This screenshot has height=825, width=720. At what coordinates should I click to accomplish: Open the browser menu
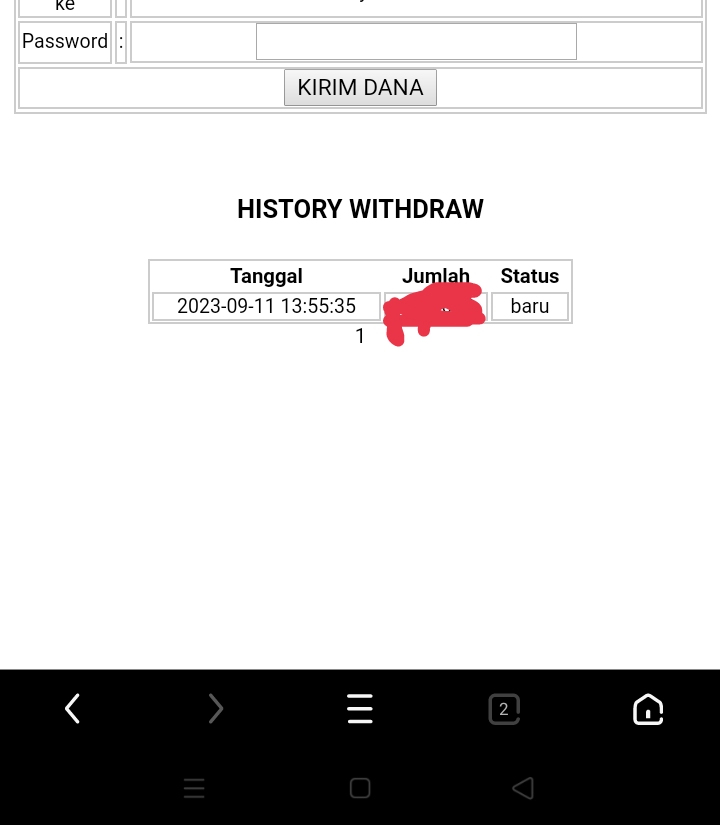360,709
